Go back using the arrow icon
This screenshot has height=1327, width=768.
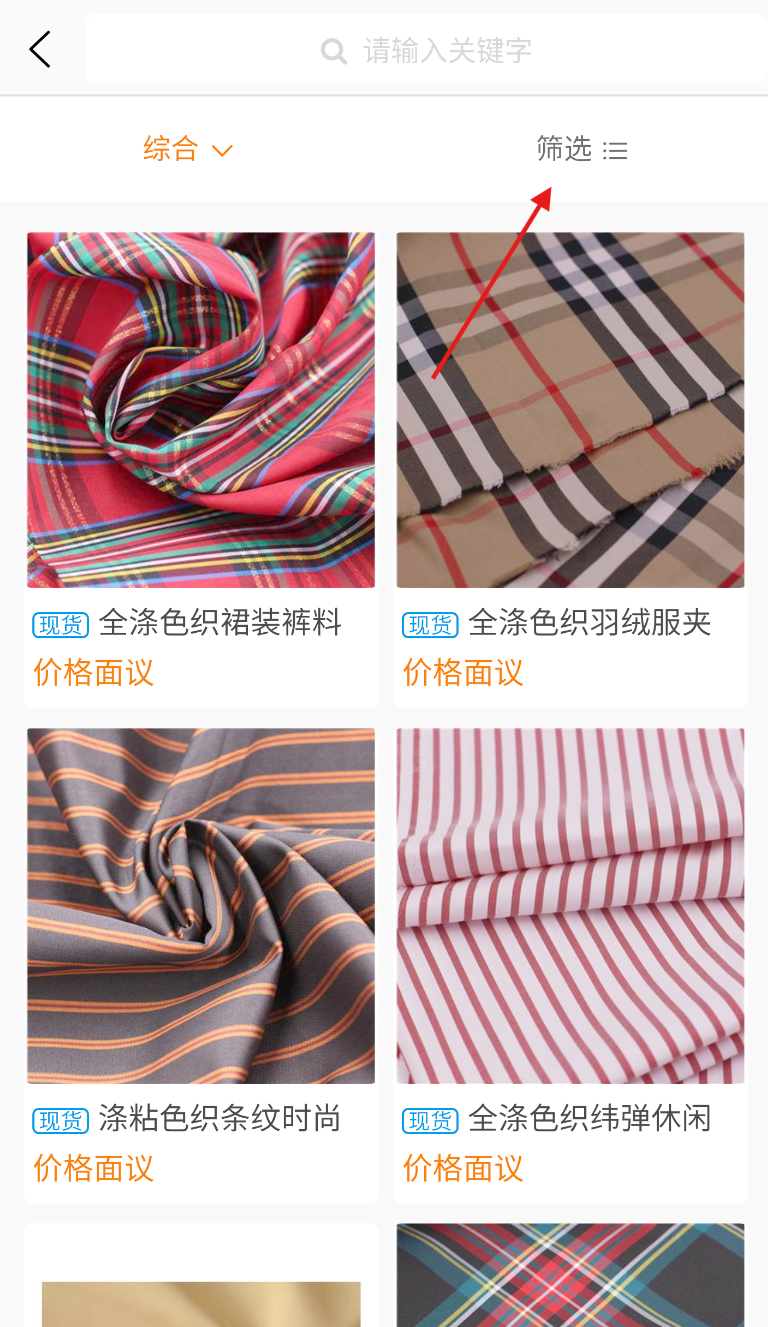pyautogui.click(x=40, y=49)
